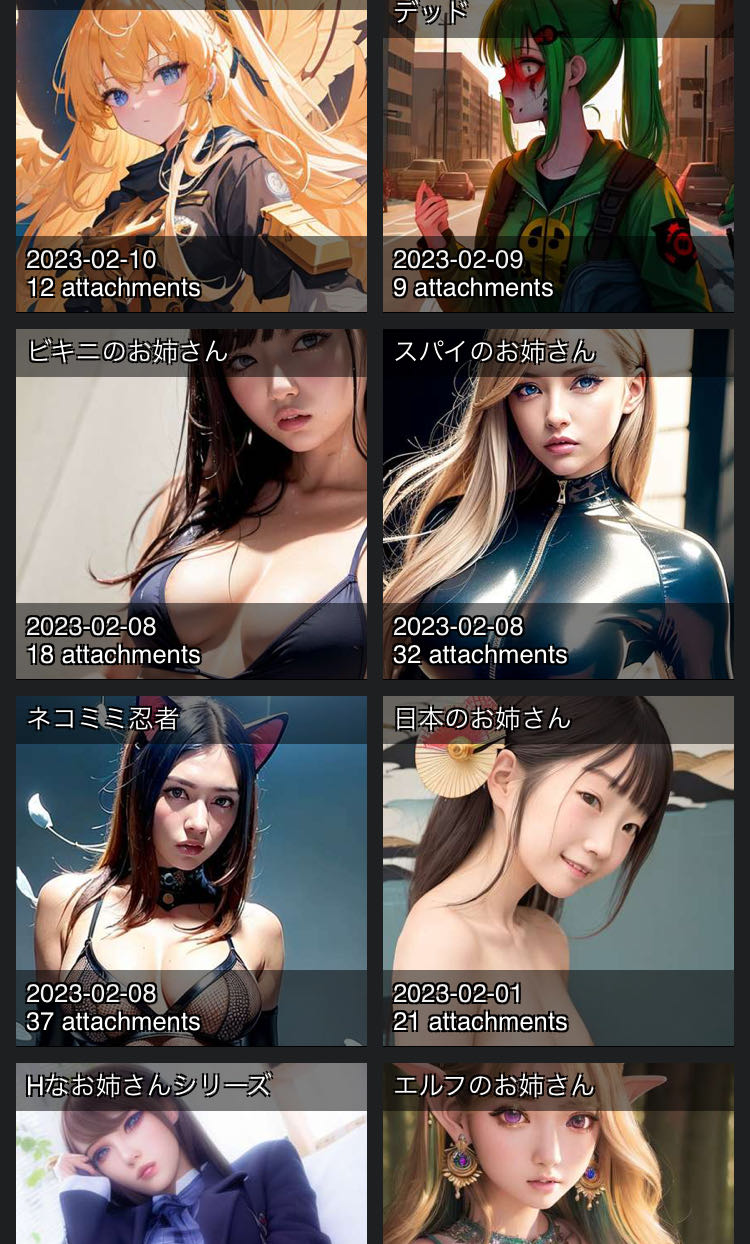View the スパイのお姉さん post
The width and height of the screenshot is (750, 1244).
point(558,503)
